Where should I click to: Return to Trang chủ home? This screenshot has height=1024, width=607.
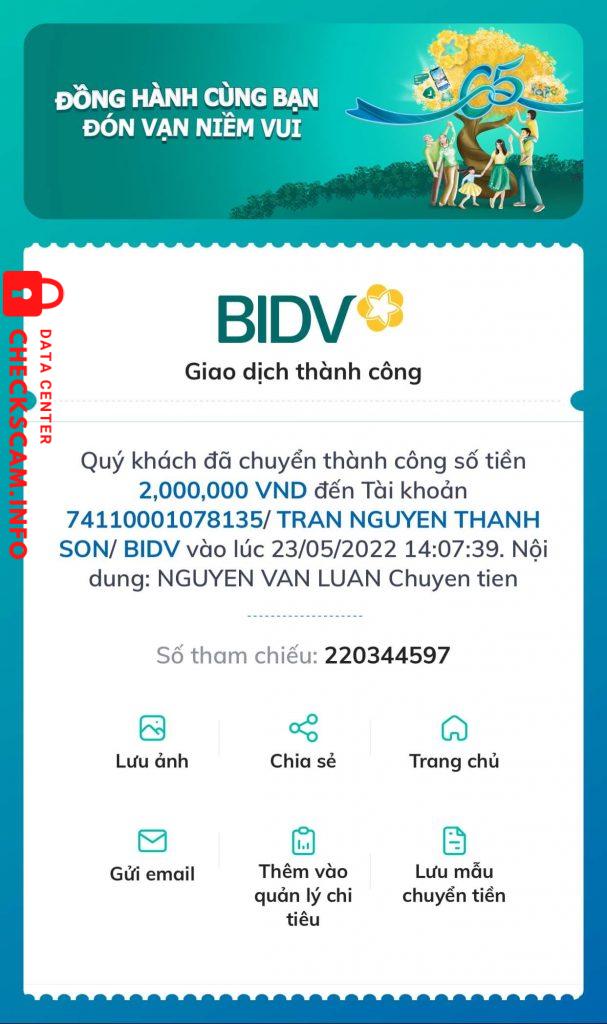pos(454,741)
